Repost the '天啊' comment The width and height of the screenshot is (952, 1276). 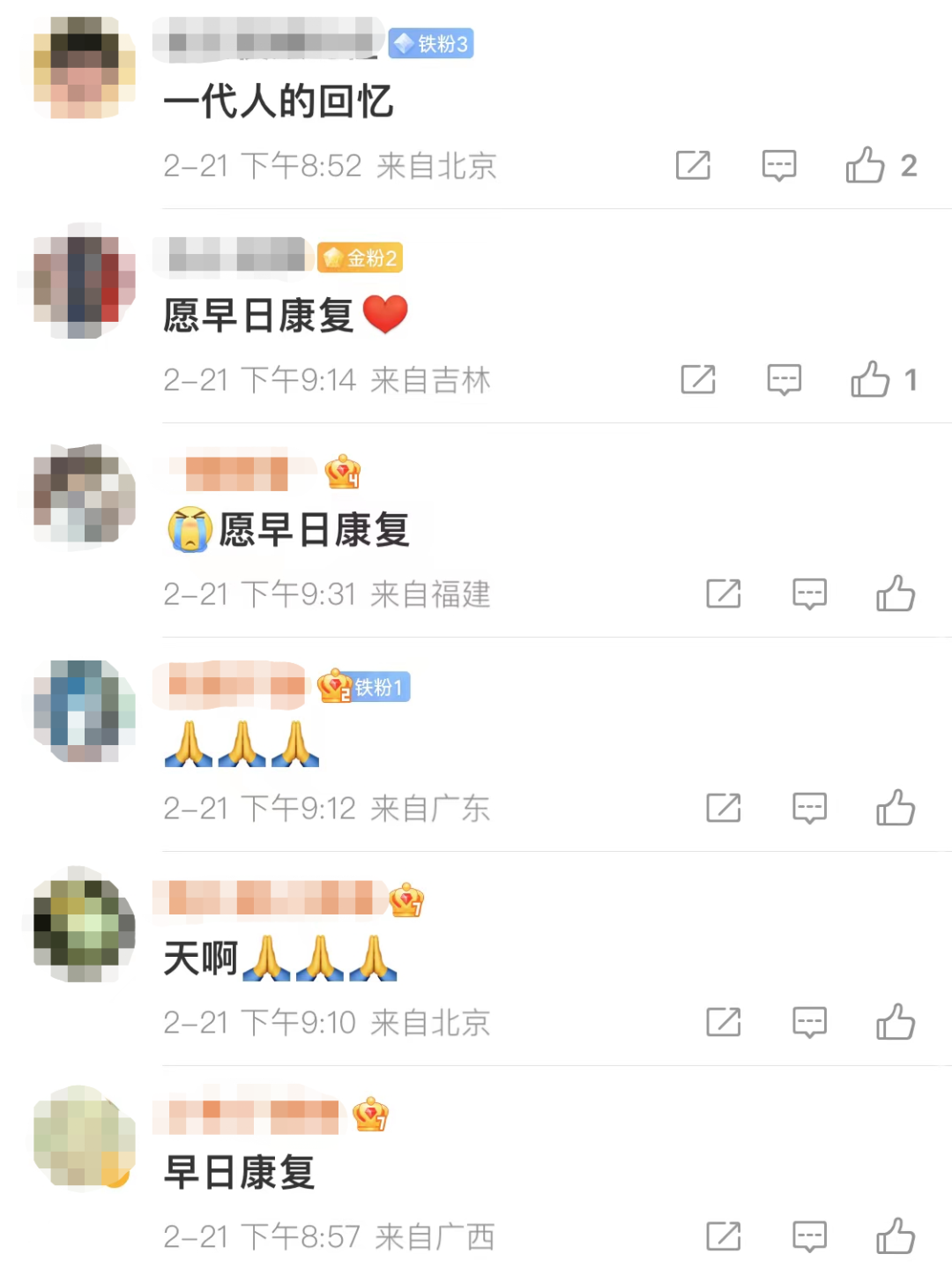pos(724,1022)
